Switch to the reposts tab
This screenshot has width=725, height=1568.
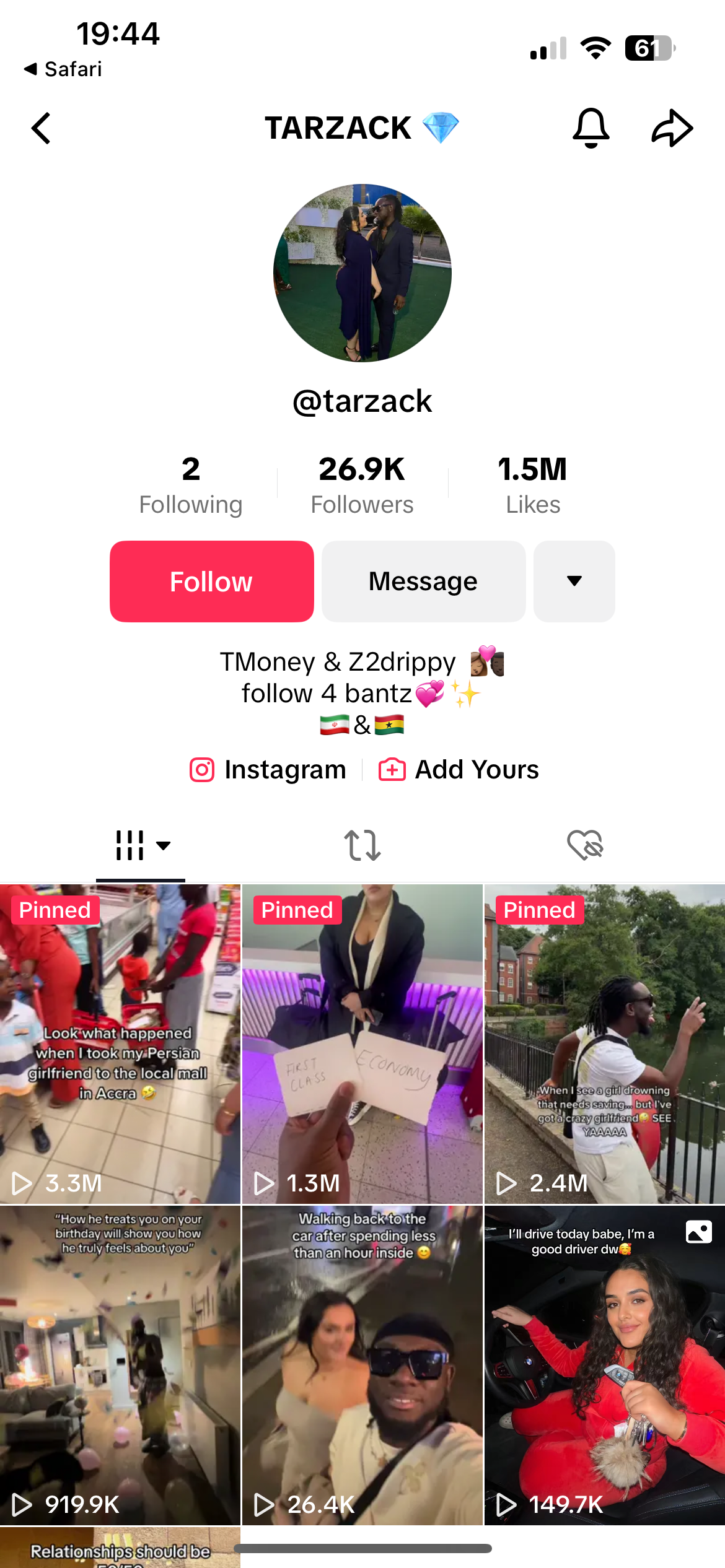362,845
